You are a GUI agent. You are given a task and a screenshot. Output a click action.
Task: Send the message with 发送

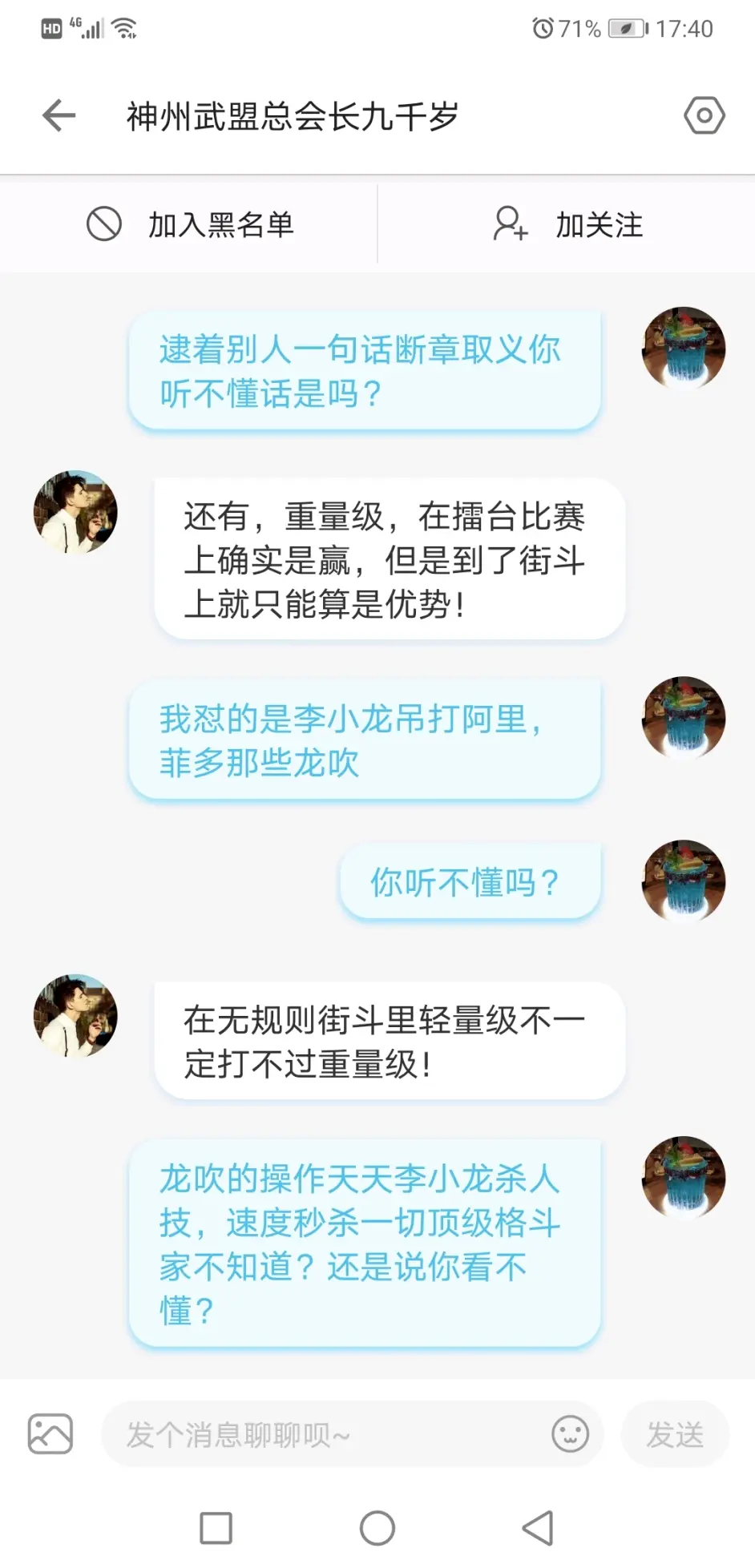click(675, 1434)
